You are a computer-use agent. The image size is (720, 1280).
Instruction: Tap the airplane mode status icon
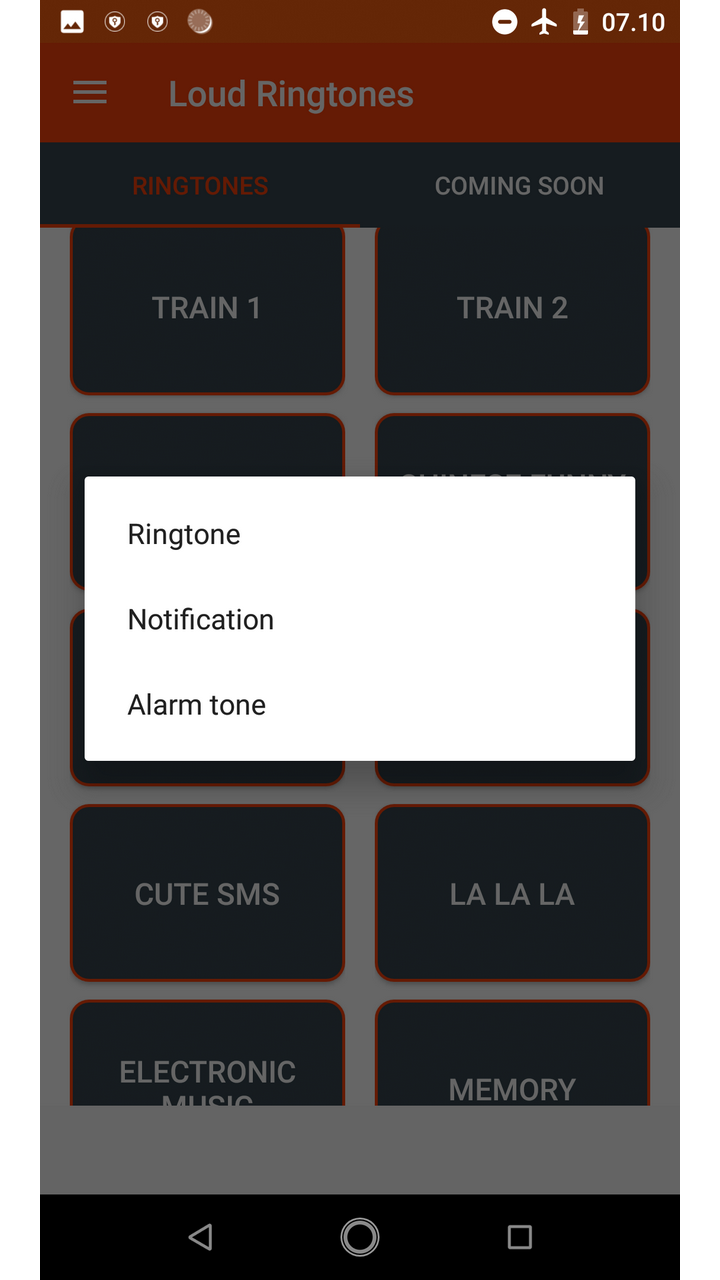tap(543, 21)
